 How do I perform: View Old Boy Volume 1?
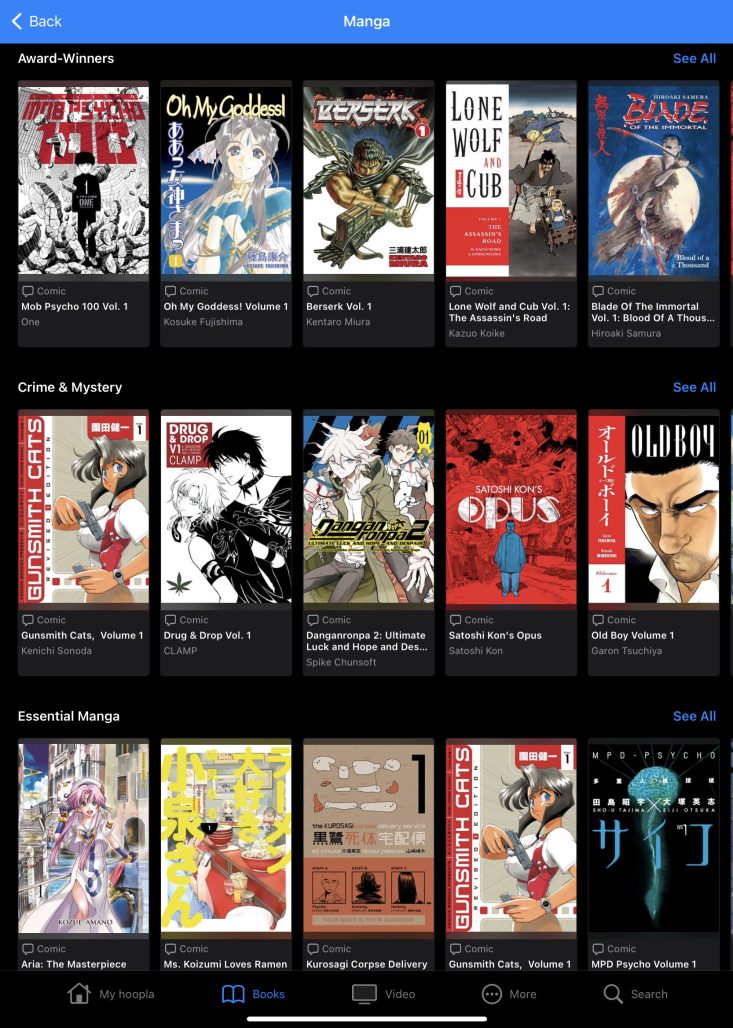653,509
